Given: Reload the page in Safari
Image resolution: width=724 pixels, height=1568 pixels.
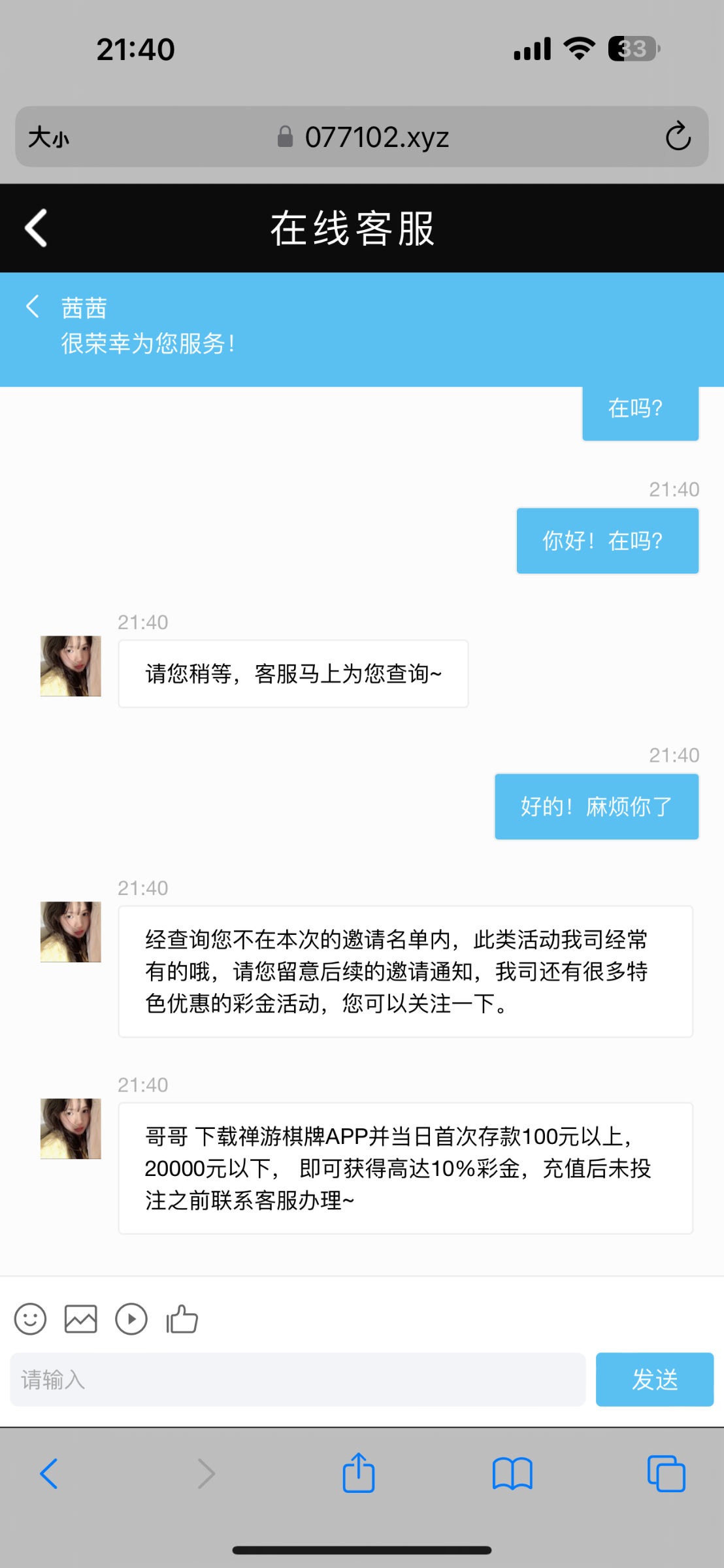Looking at the screenshot, I should 678,137.
